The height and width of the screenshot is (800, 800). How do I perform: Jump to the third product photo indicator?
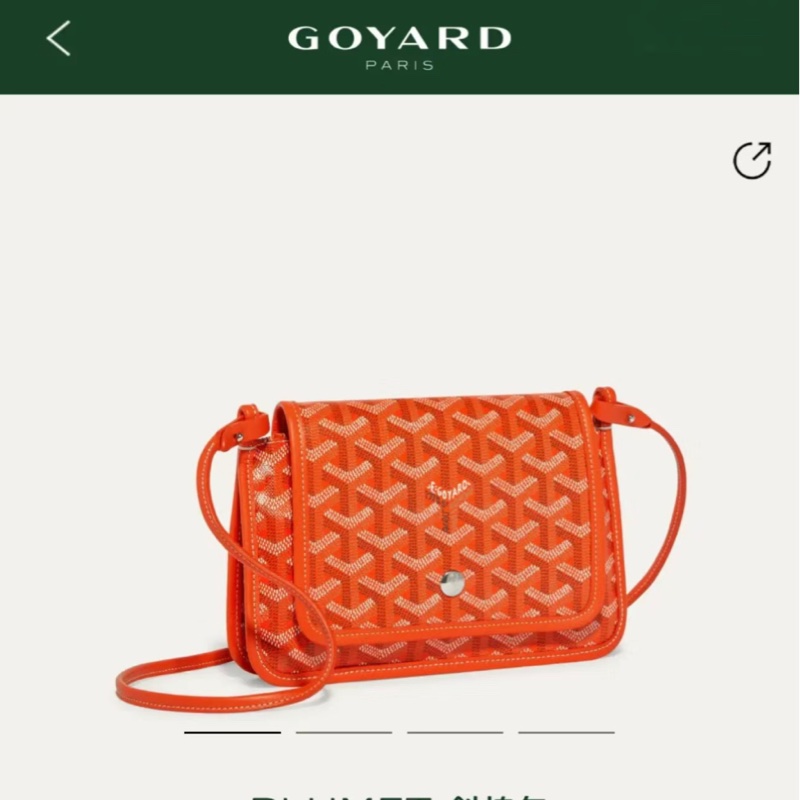coord(455,732)
